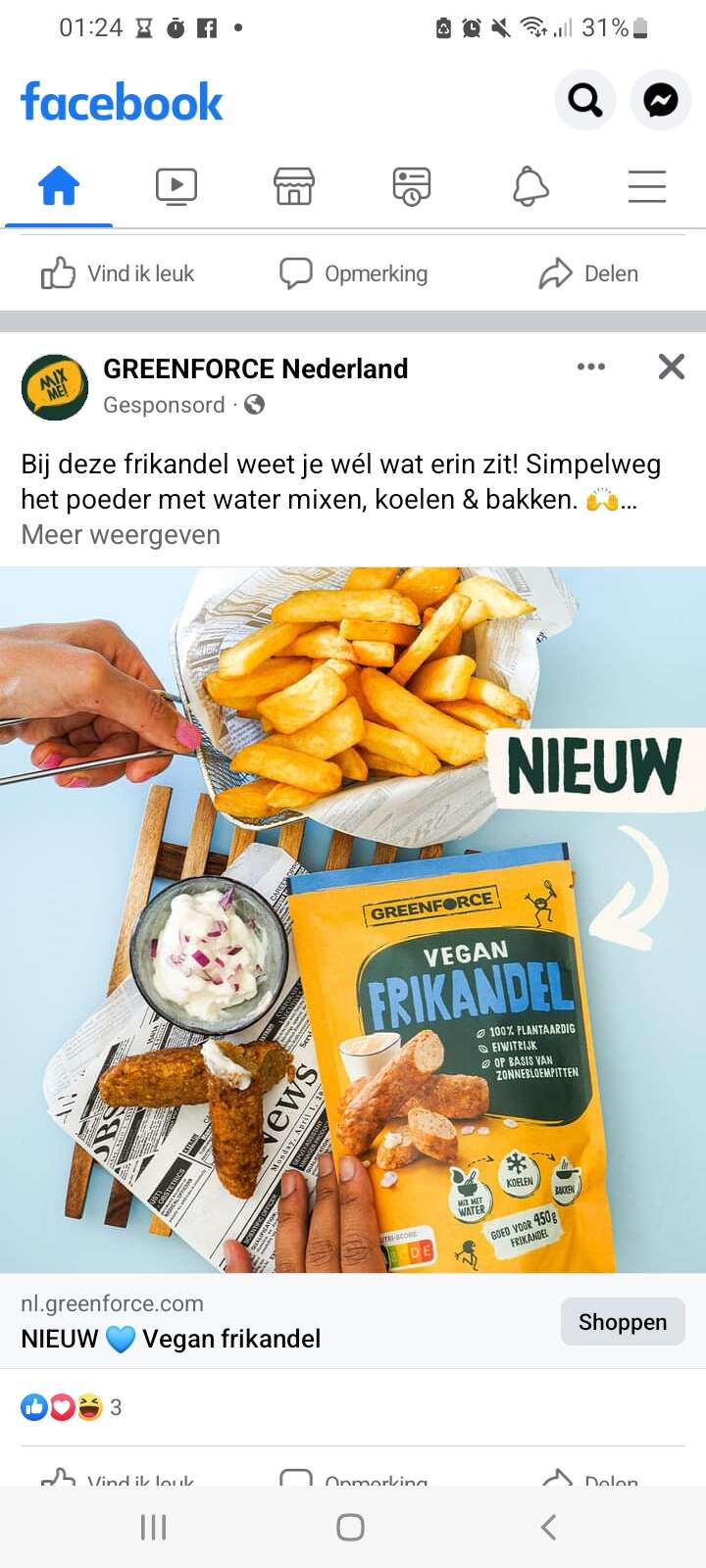The image size is (706, 1568).
Task: Open the three-dot options for GREENFORCE ad
Action: click(x=591, y=367)
